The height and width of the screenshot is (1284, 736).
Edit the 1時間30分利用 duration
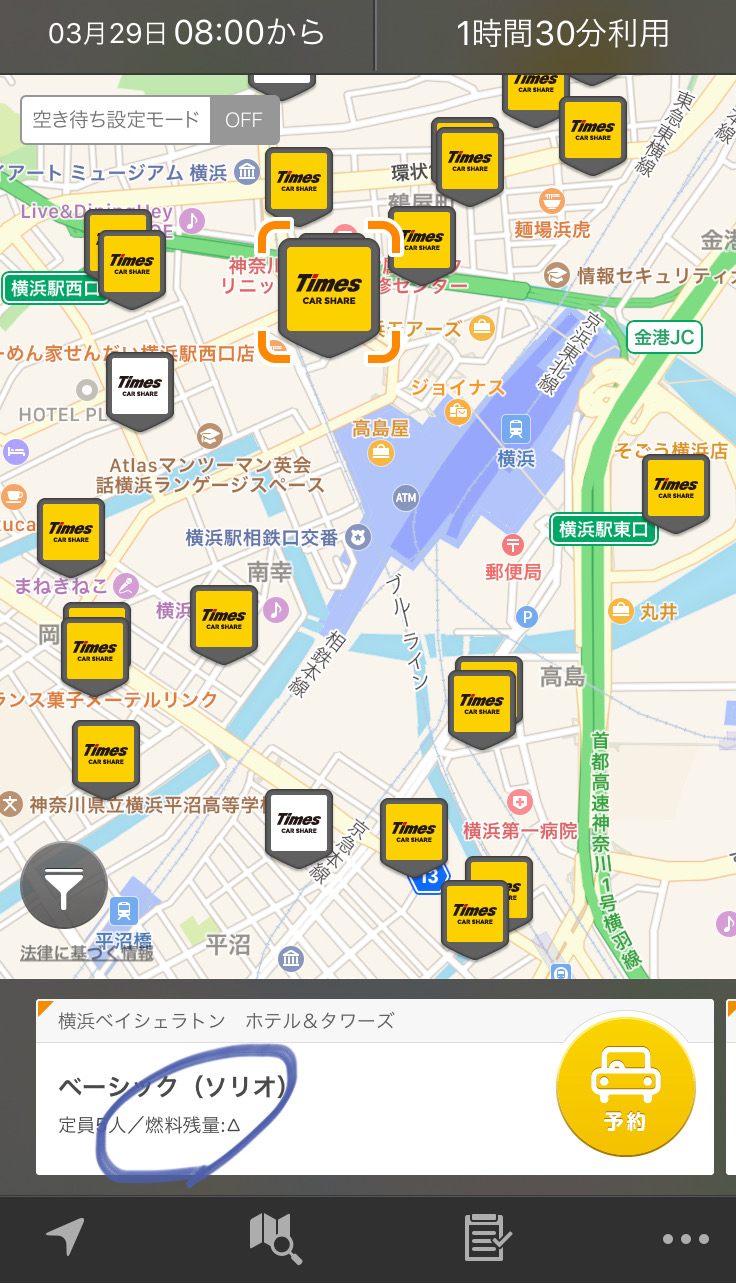pos(562,34)
